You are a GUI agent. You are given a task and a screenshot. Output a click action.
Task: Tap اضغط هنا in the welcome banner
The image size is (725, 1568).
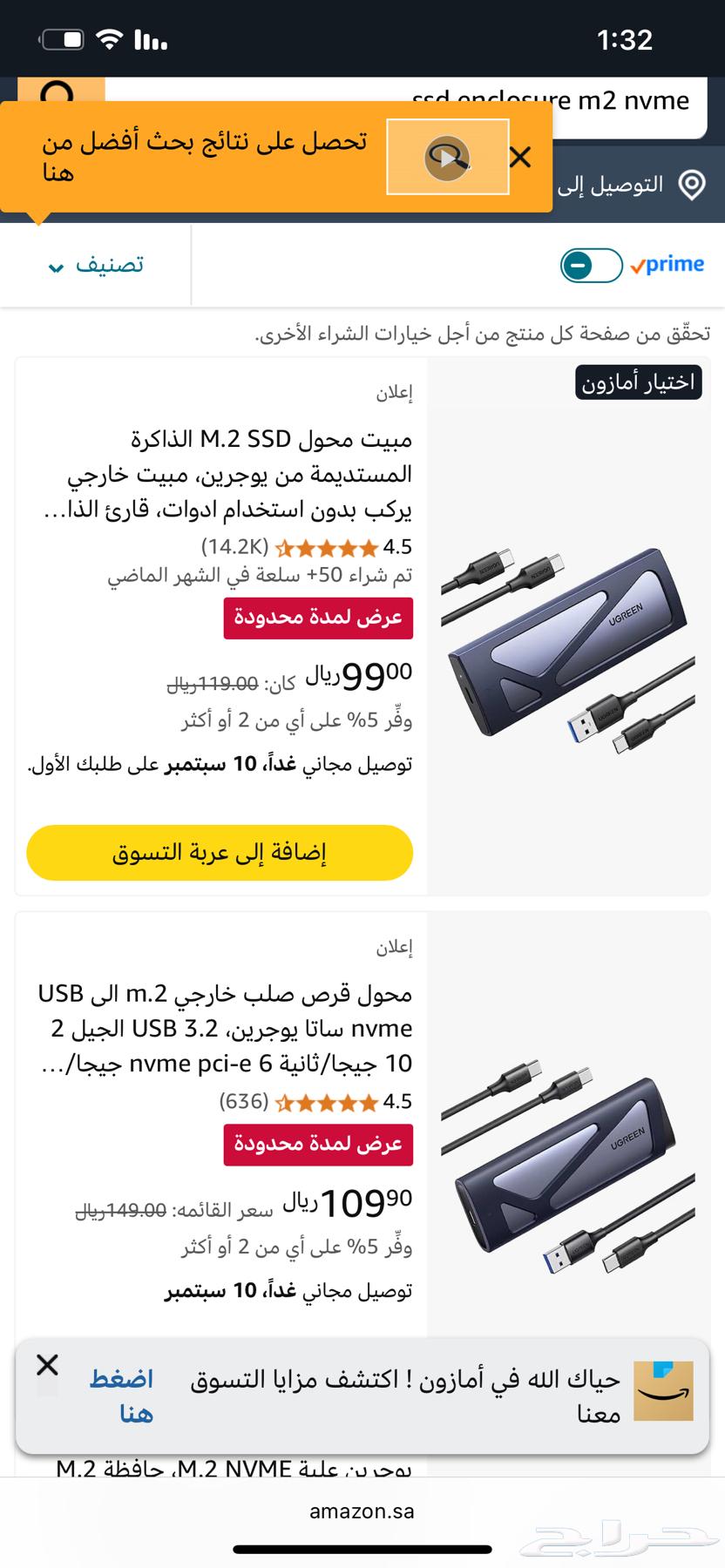(122, 1396)
